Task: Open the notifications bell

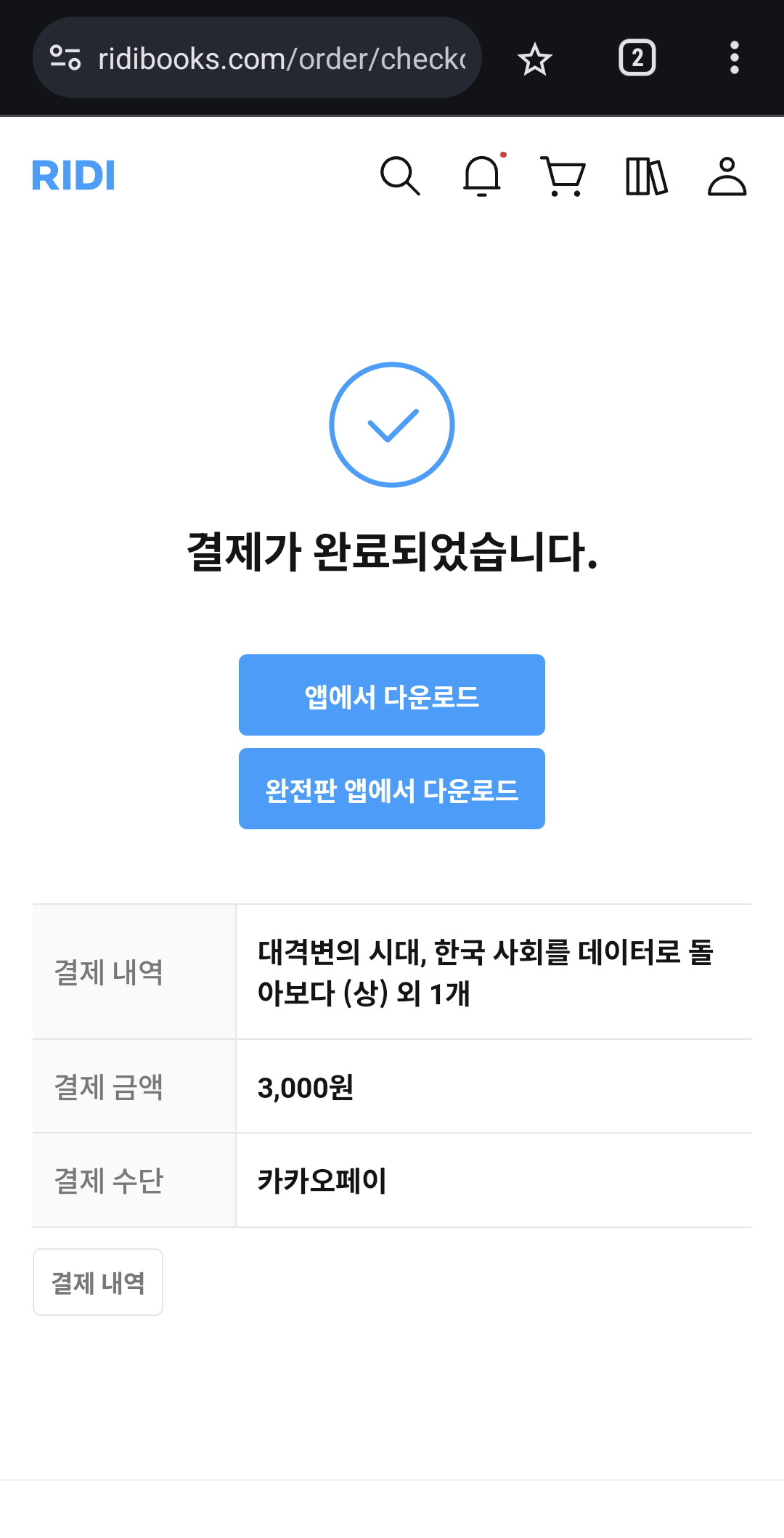Action: pos(482,176)
